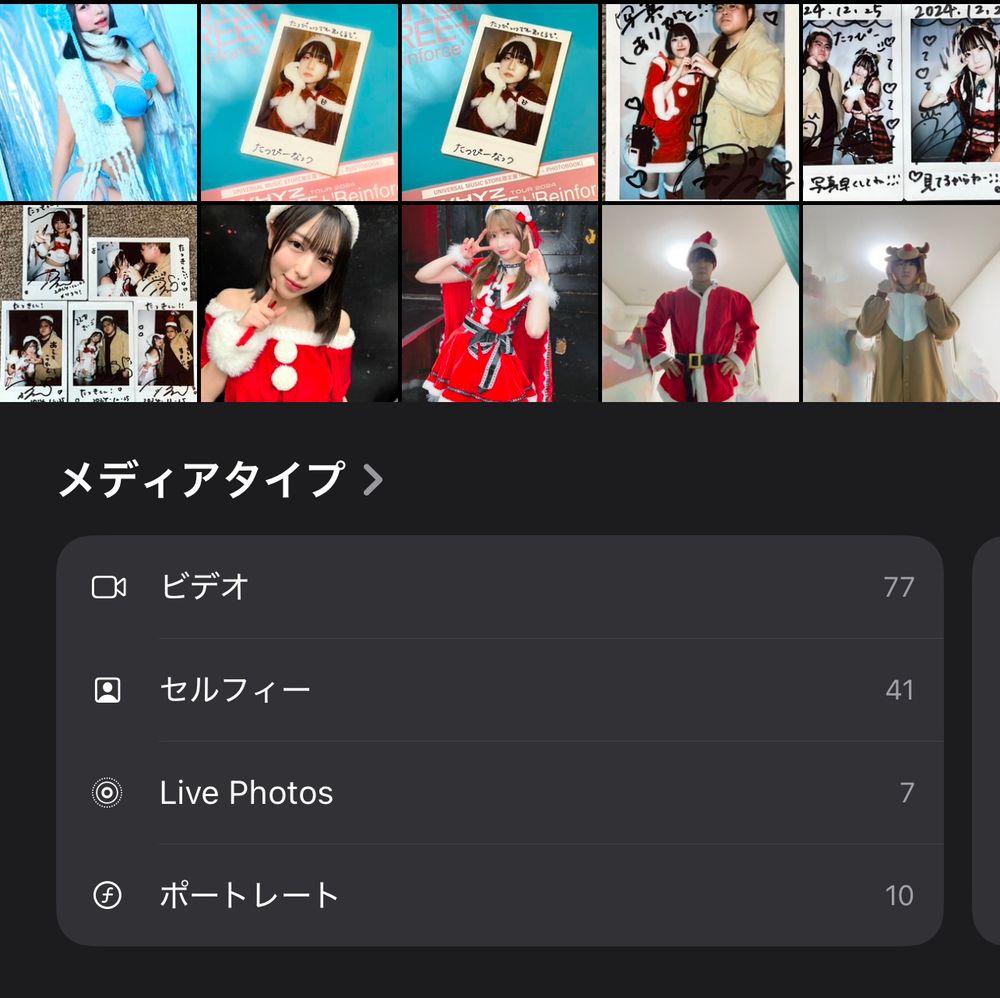Open the Santa man standing photo
Image resolution: width=1000 pixels, height=998 pixels.
(700, 303)
